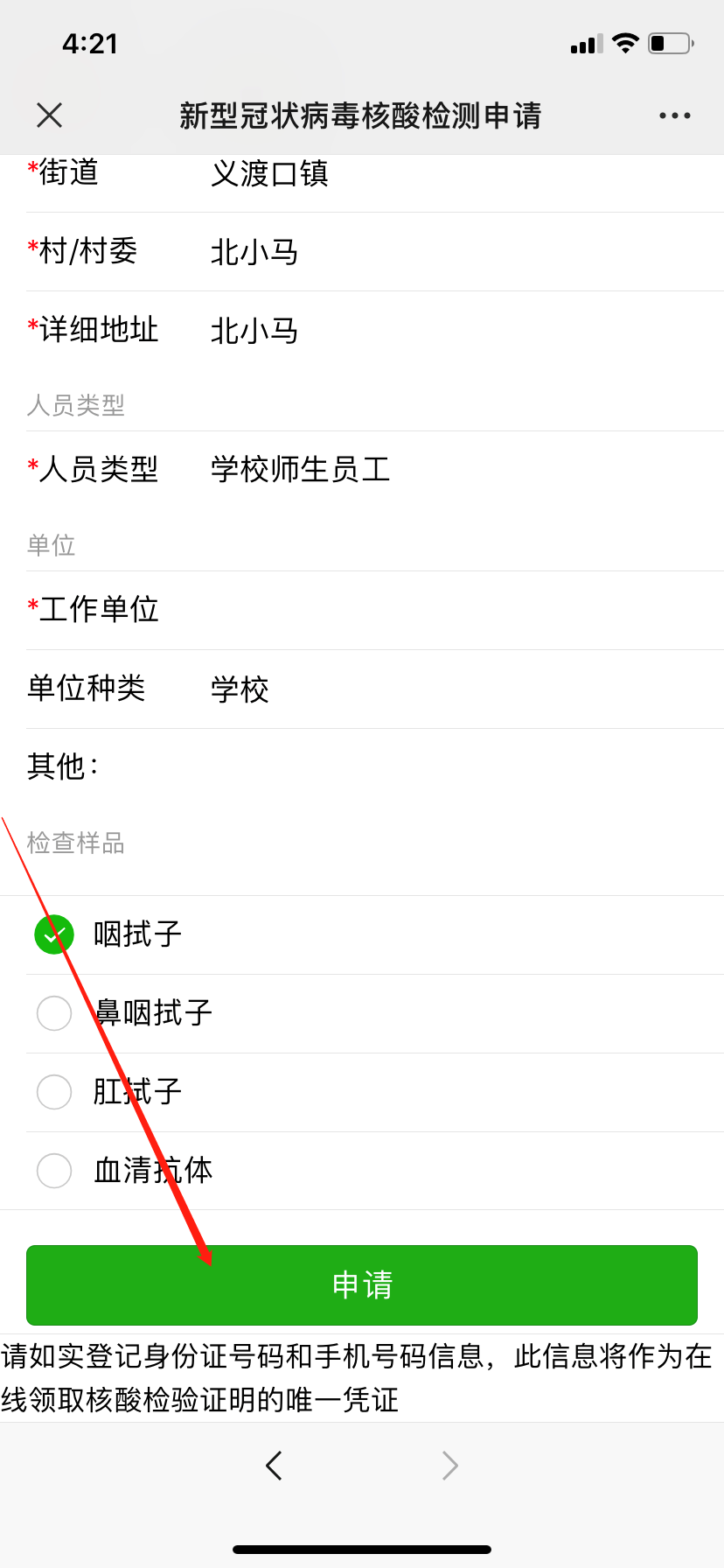Fill in the 其他 field
Screen dimensions: 724x1568
(x=375, y=766)
